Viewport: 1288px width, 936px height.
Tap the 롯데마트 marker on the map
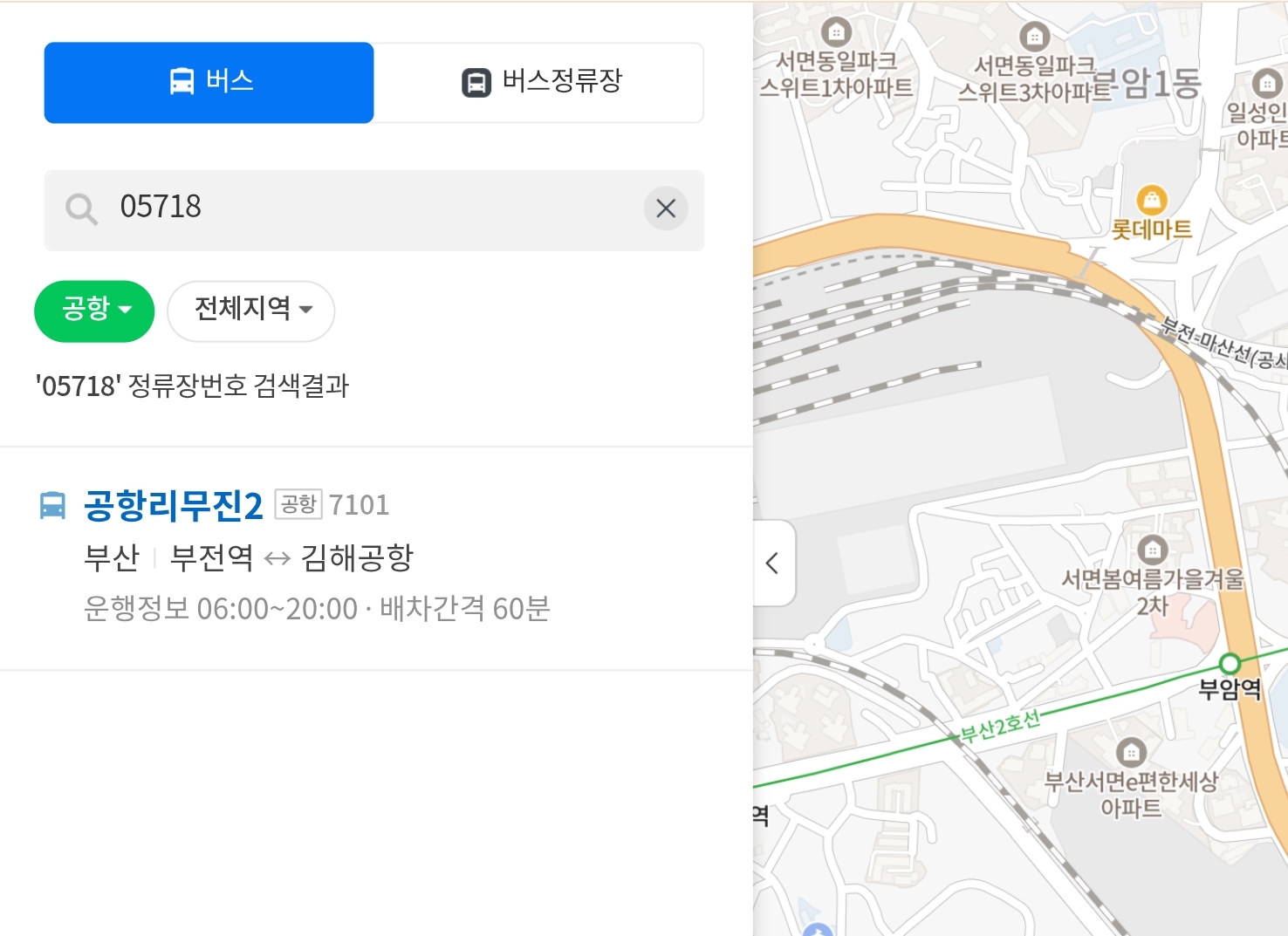(1152, 202)
